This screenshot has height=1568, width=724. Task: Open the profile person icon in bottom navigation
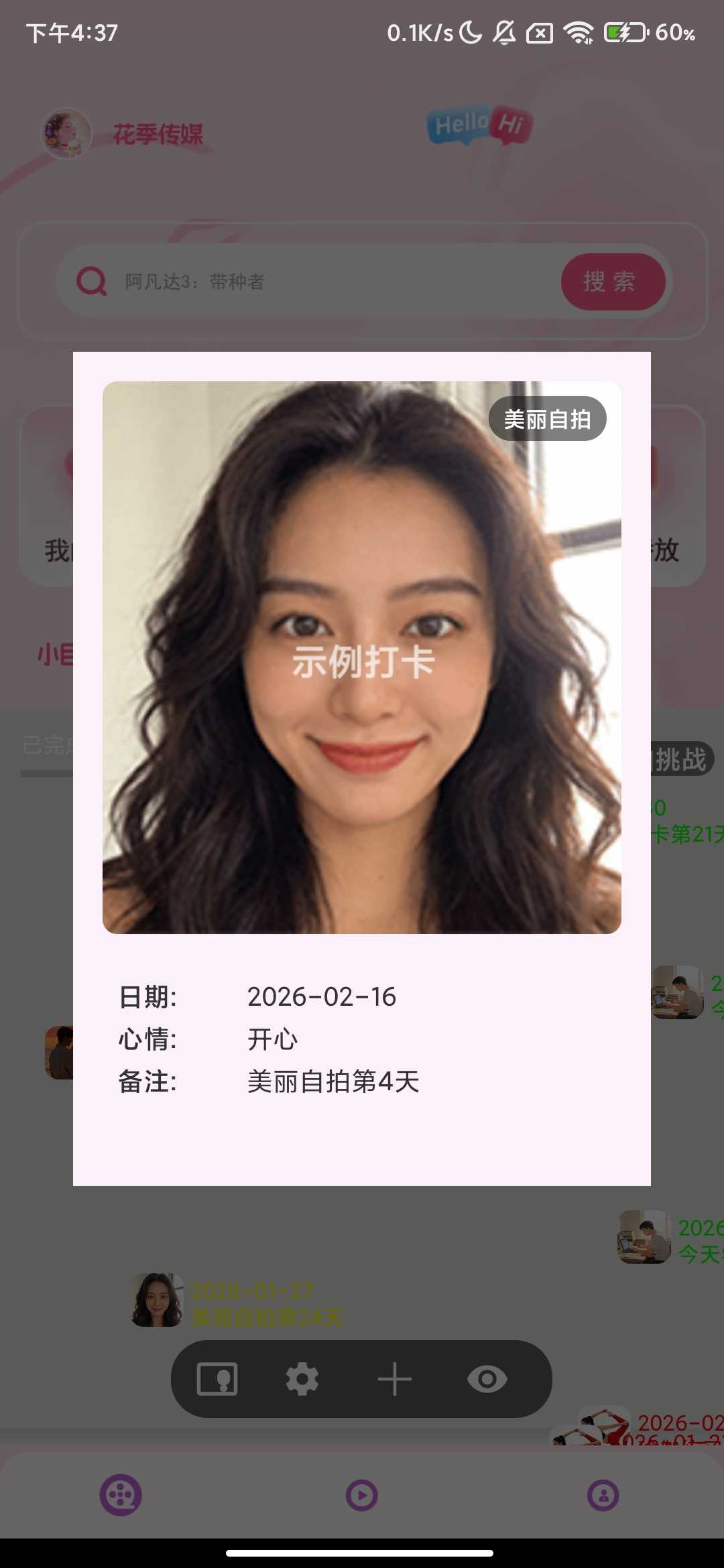(x=603, y=1494)
